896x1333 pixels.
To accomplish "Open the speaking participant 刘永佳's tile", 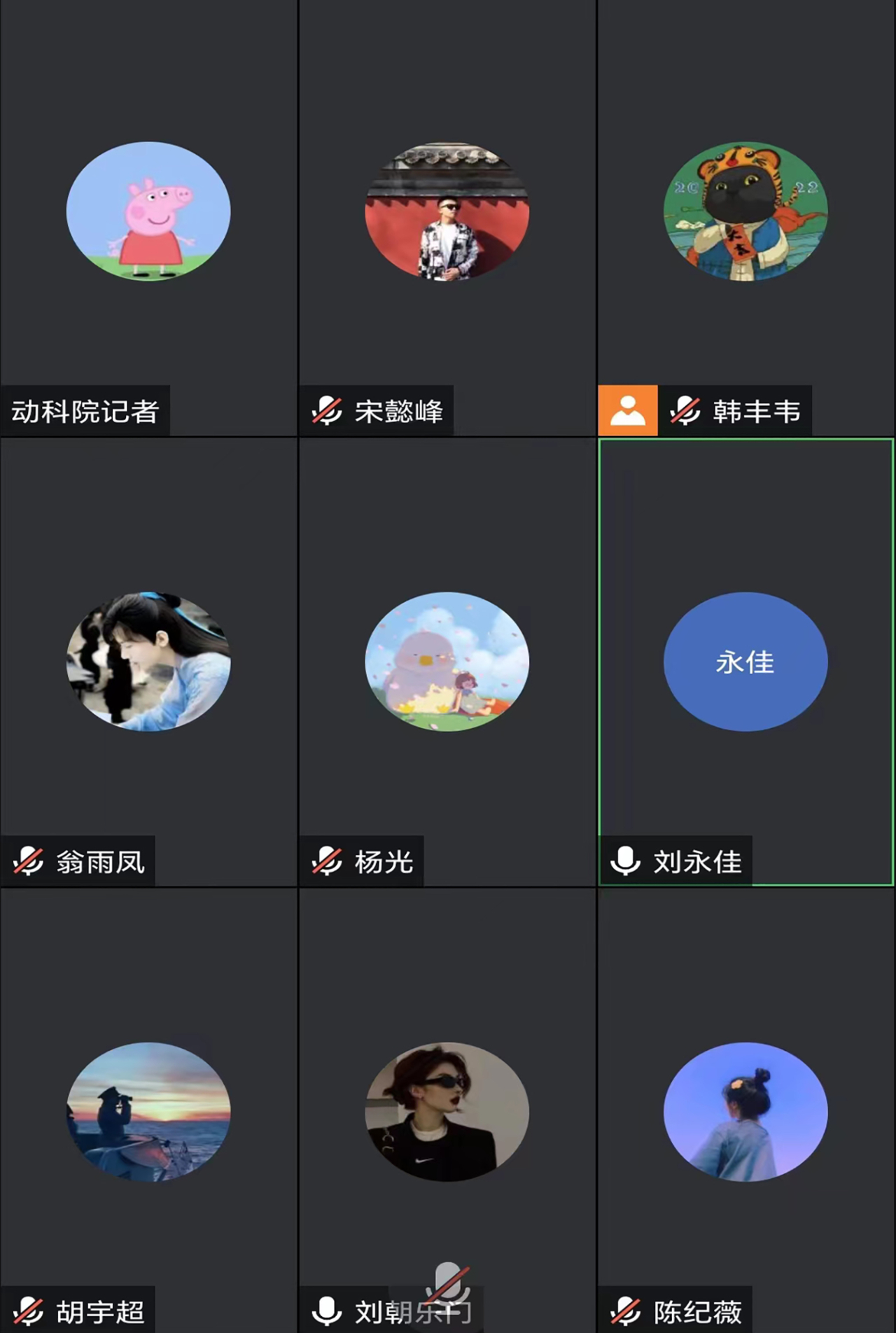I will point(745,662).
